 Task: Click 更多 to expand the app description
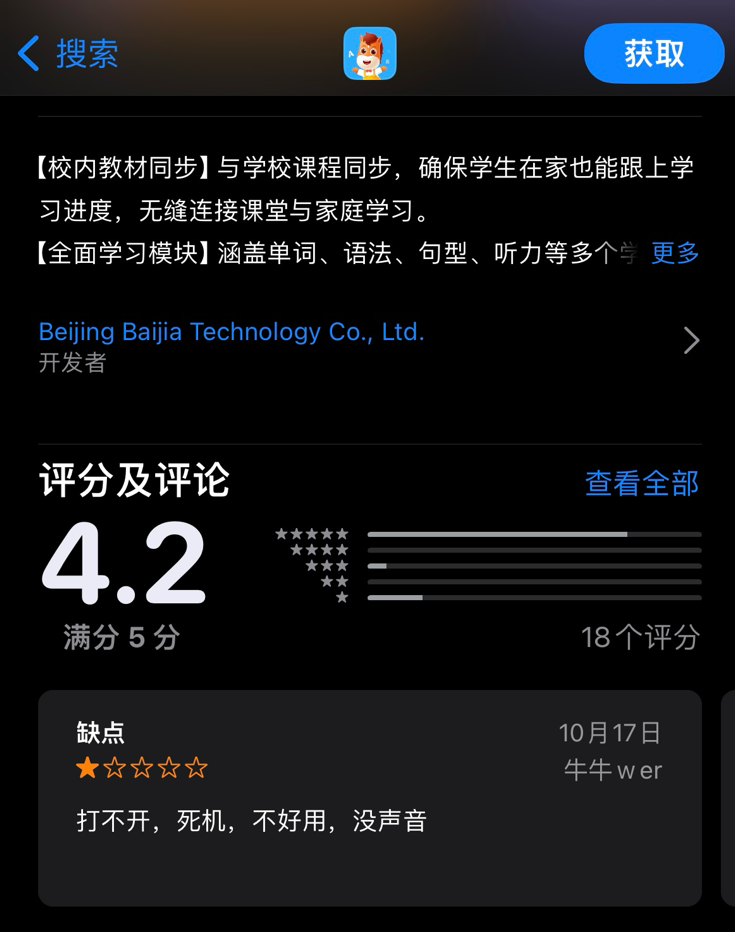(x=674, y=253)
